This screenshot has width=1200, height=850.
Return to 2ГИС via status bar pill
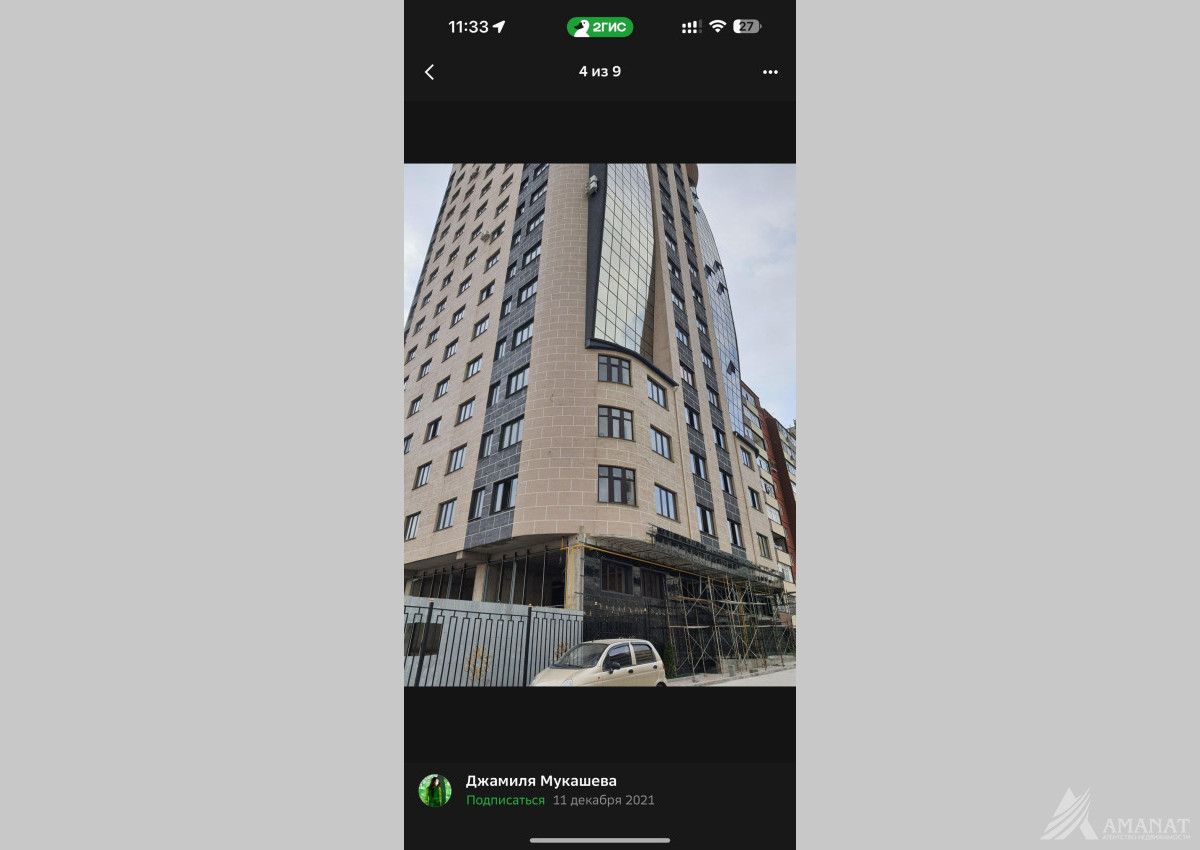(600, 27)
